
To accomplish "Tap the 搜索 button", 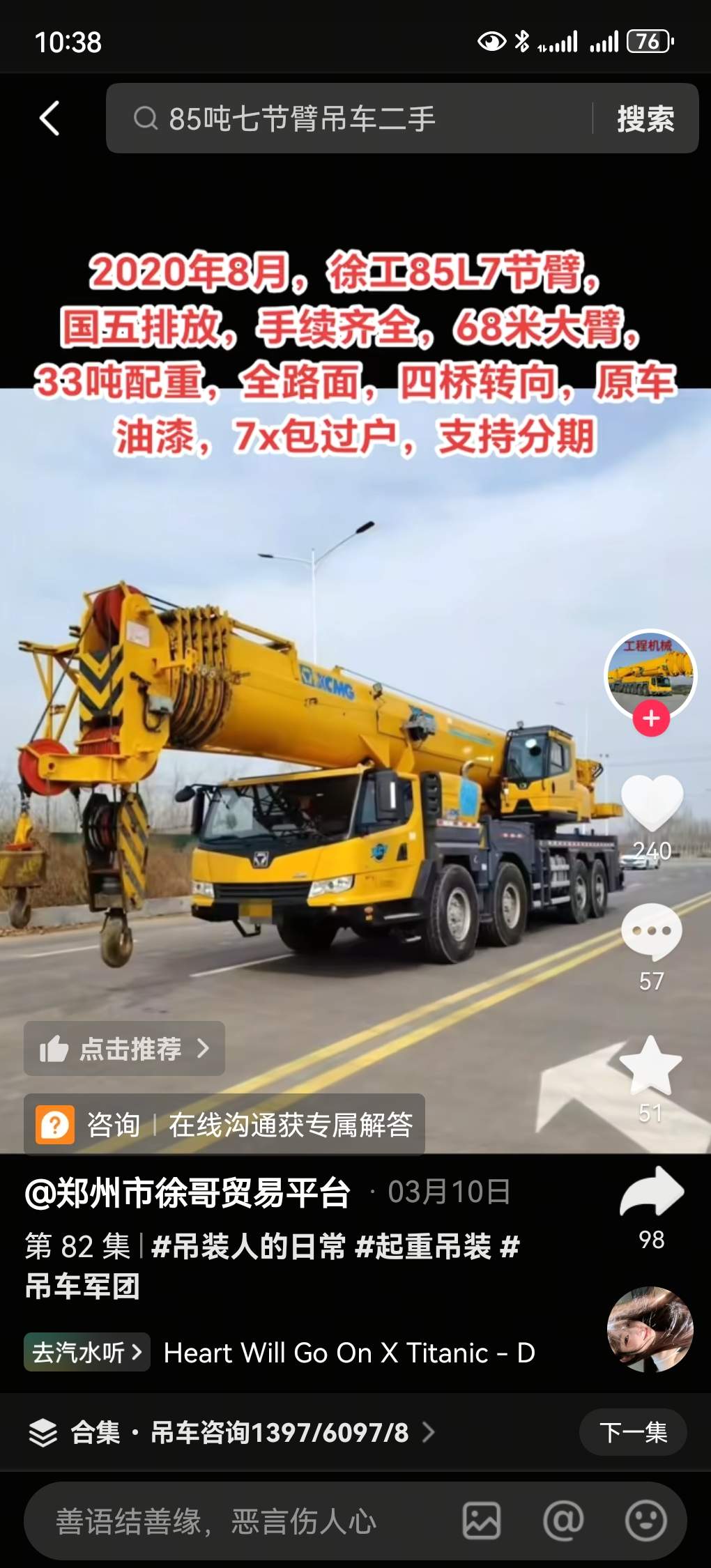I will point(645,118).
